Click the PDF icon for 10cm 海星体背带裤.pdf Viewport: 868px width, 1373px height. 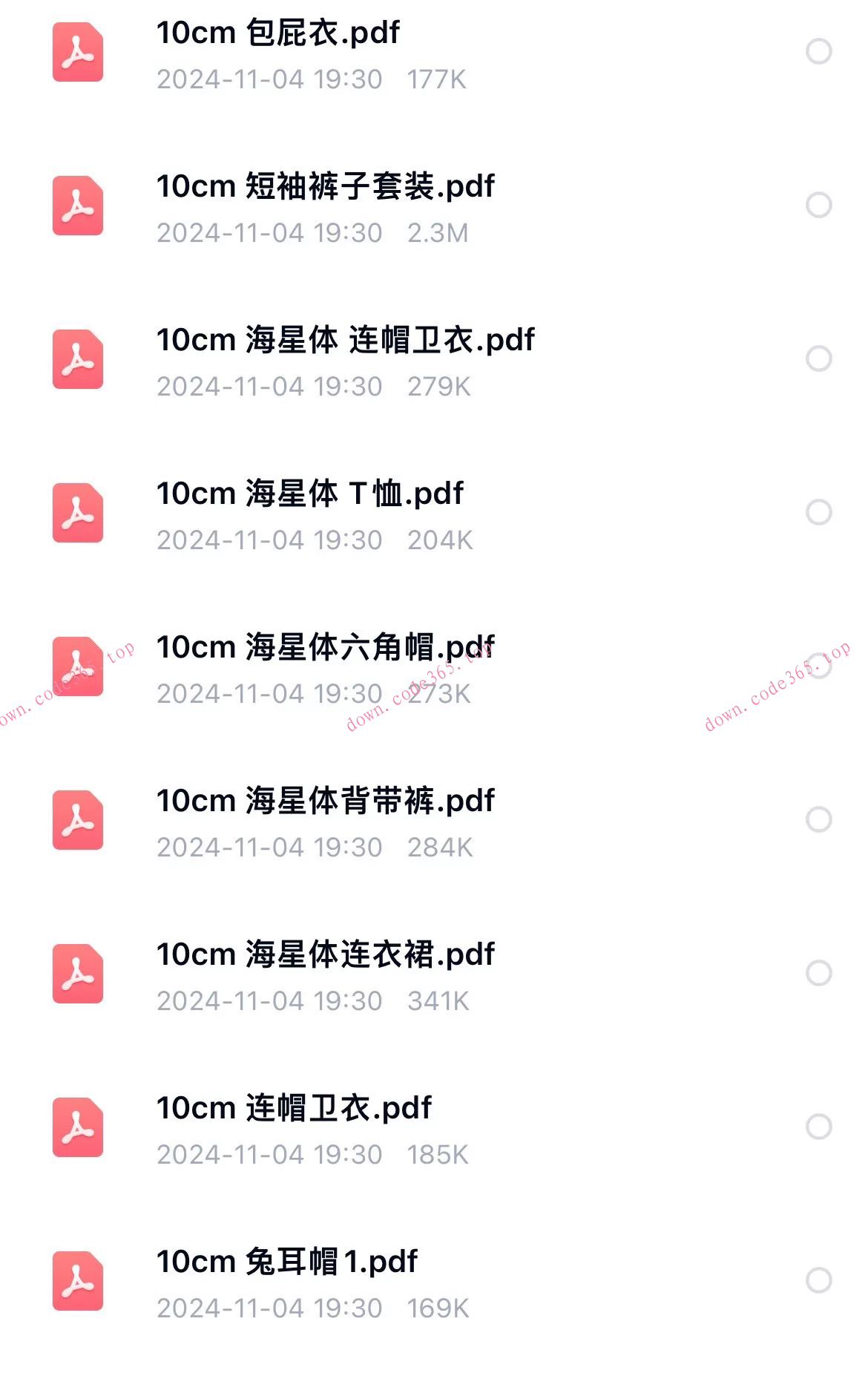[x=76, y=821]
